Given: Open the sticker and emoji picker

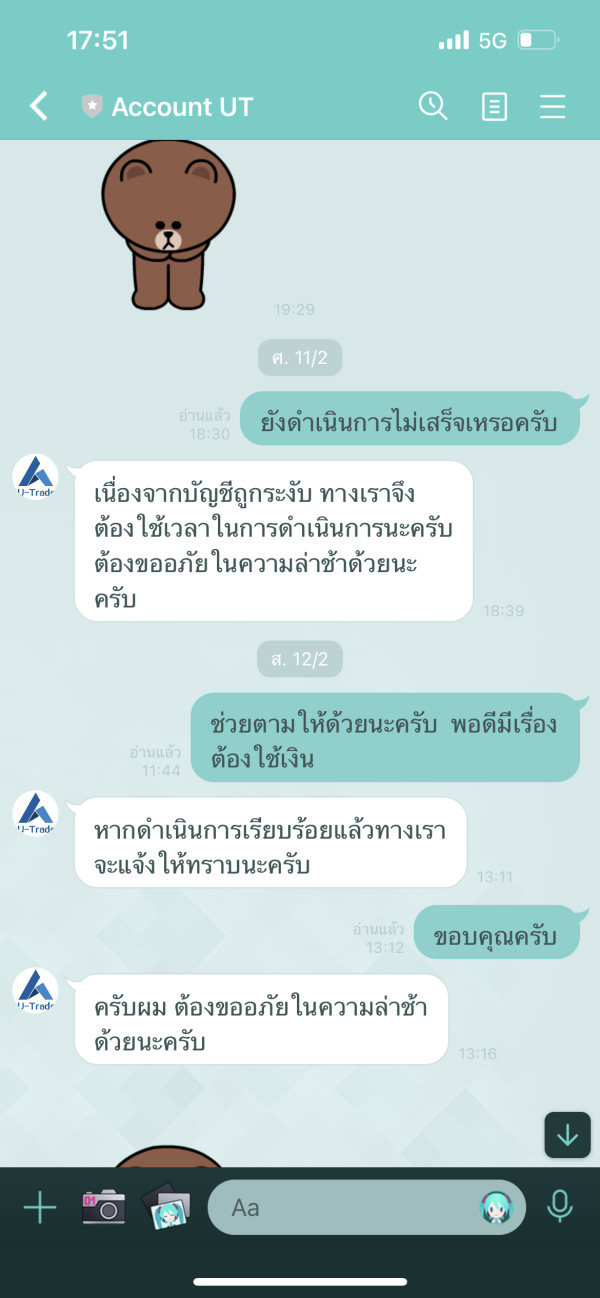Looking at the screenshot, I should tap(496, 1208).
